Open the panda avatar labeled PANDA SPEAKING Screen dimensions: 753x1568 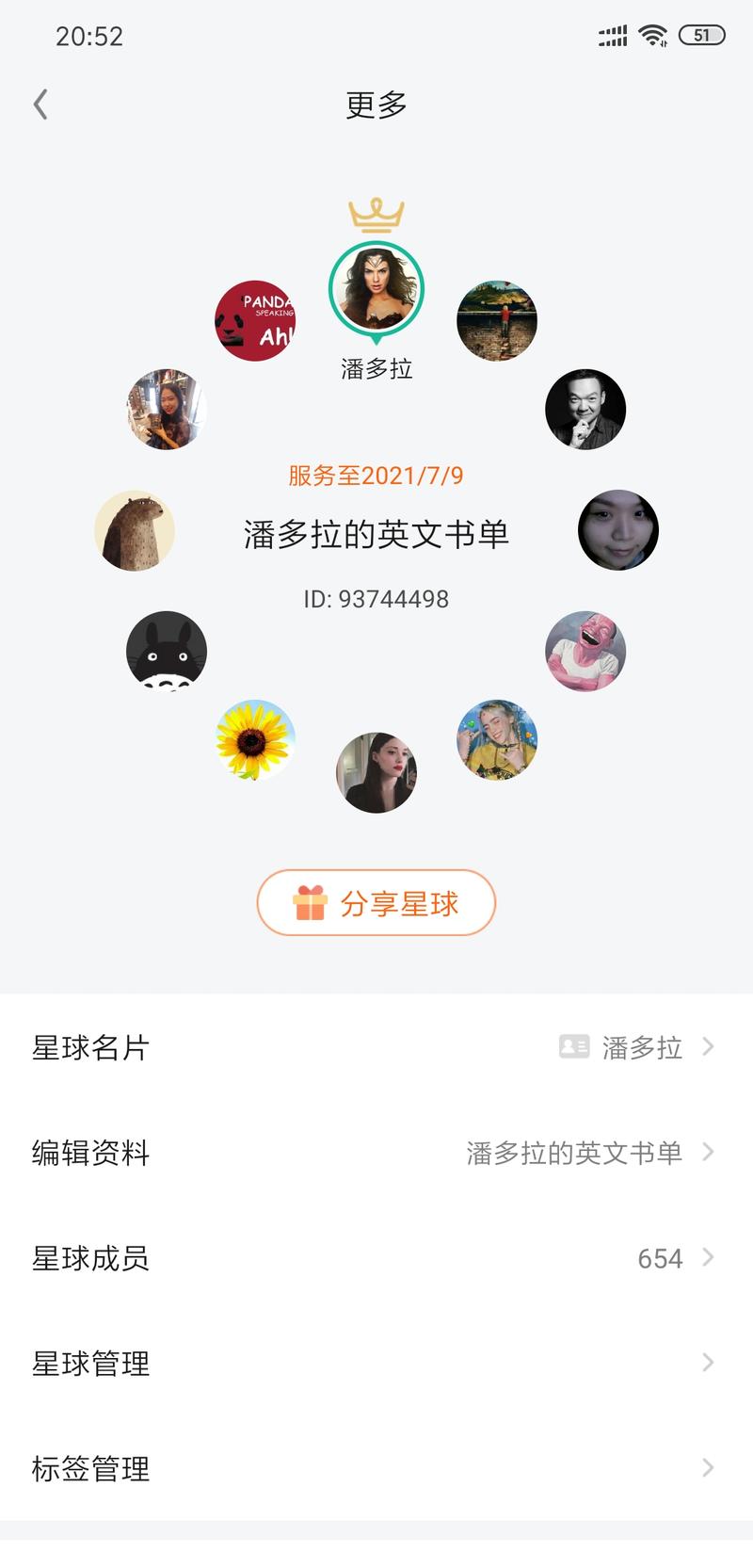(256, 320)
